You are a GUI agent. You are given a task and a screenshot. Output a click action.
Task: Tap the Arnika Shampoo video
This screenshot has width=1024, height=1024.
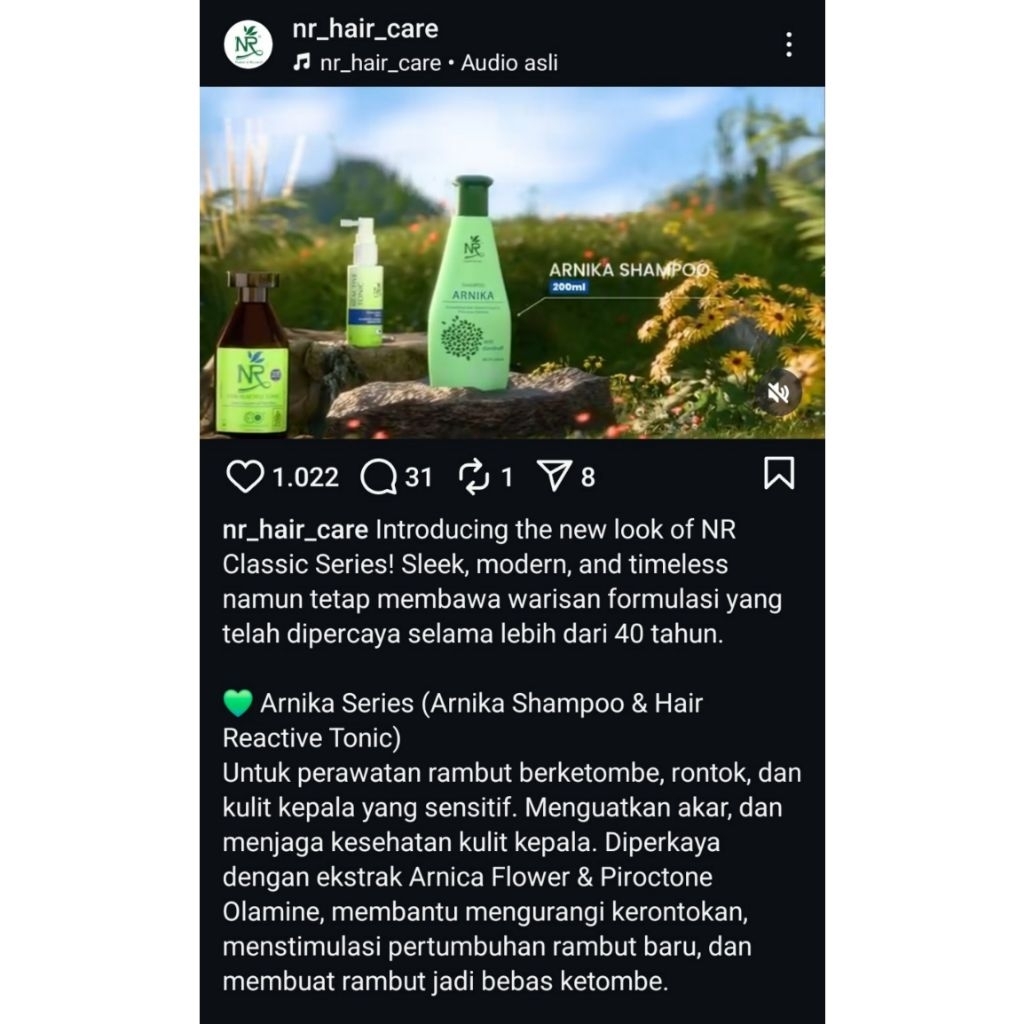pyautogui.click(x=512, y=262)
